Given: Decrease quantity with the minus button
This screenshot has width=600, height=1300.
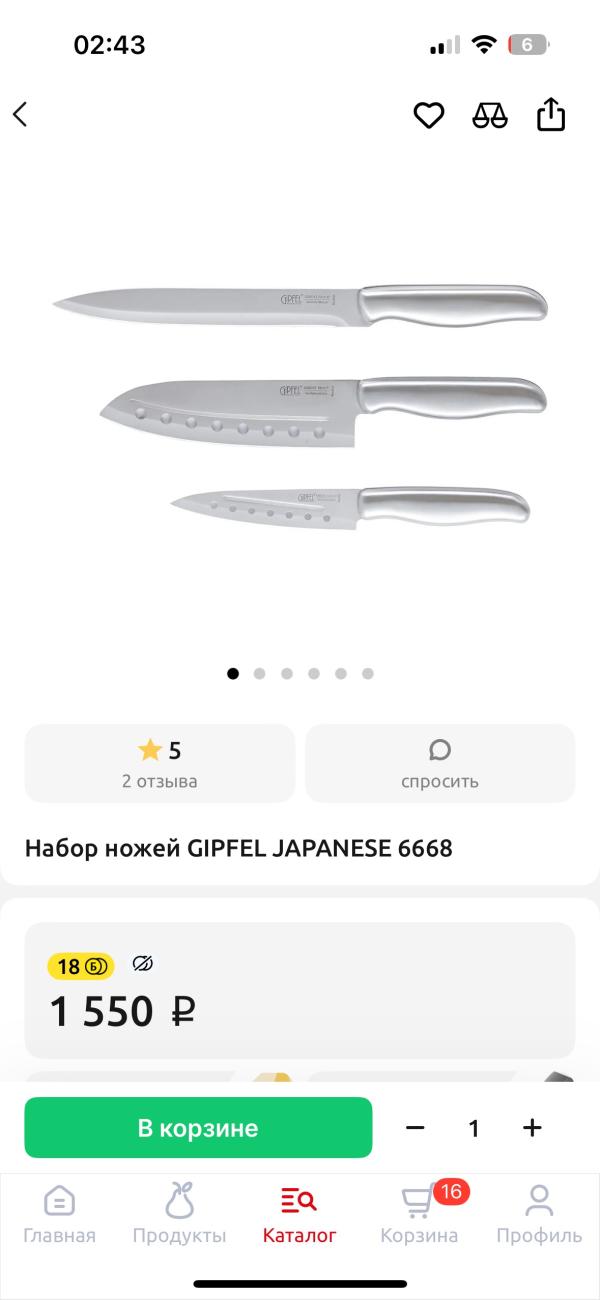Looking at the screenshot, I should (415, 1128).
